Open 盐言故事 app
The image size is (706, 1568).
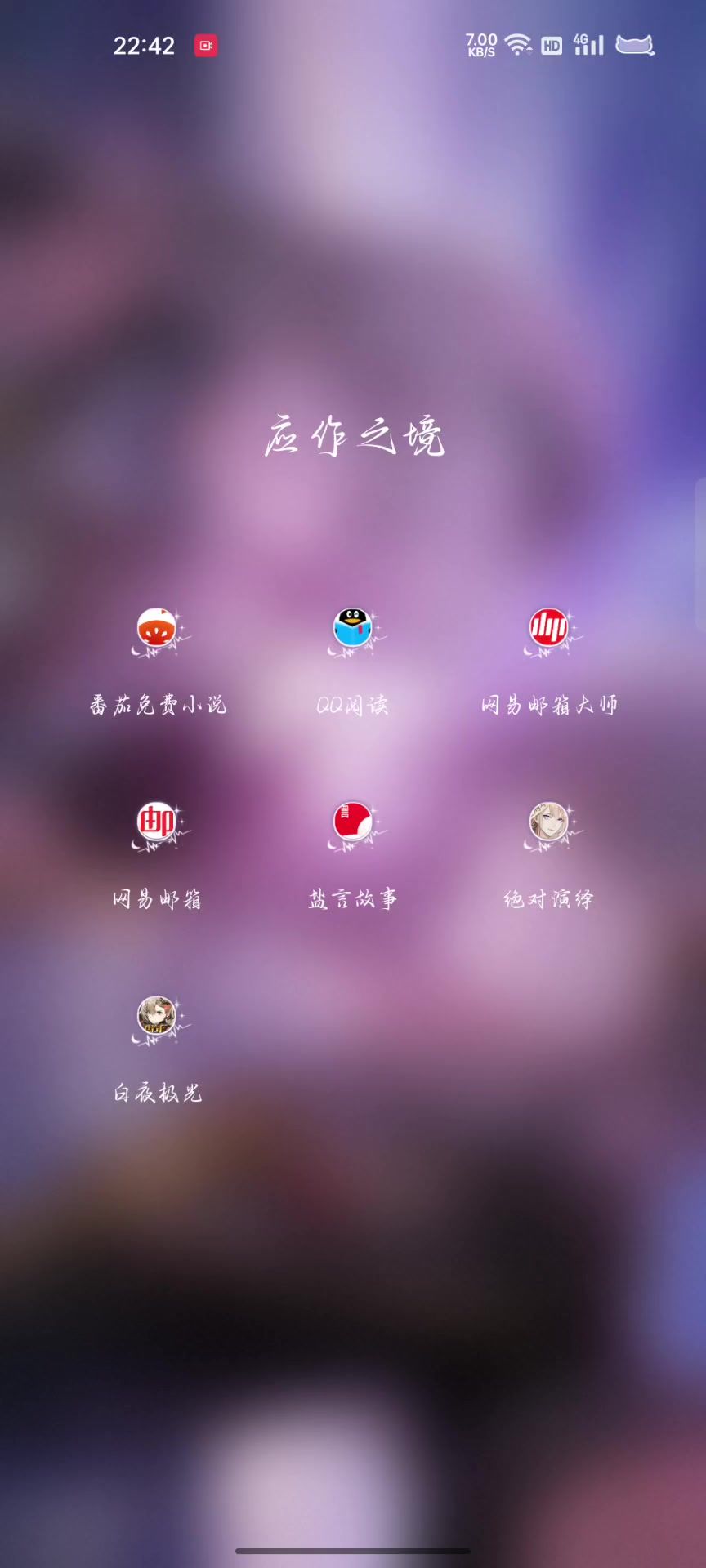point(353,823)
